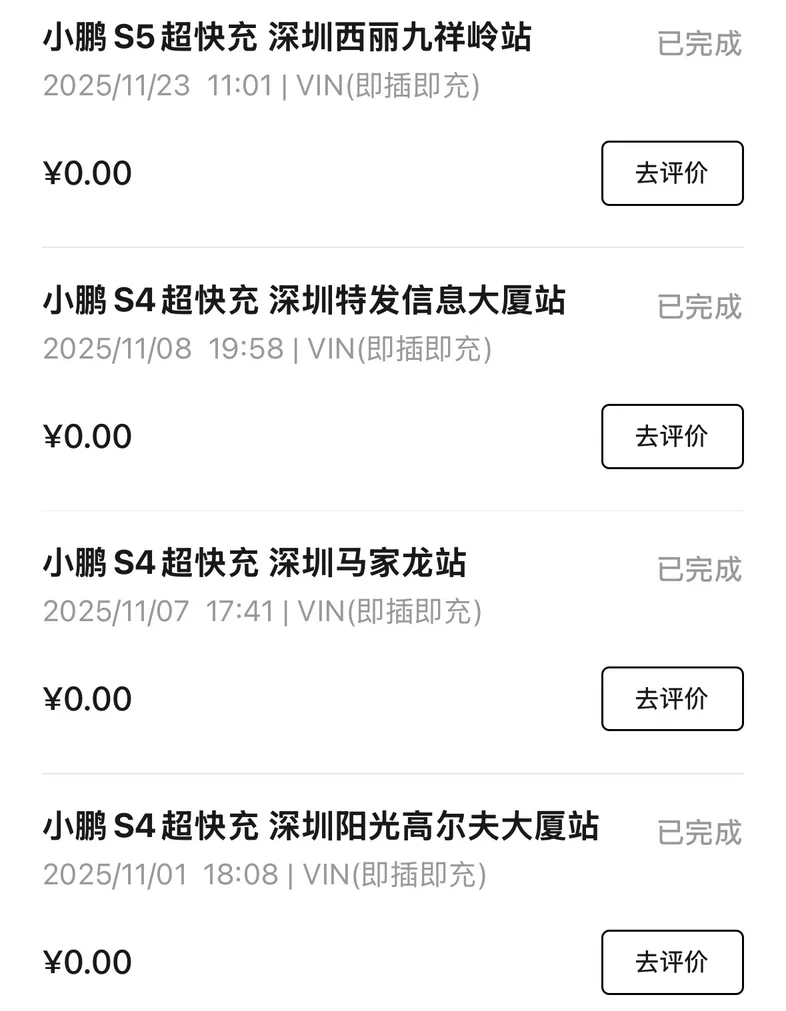Image resolution: width=786 pixels, height=1011 pixels.
Task: Open the 深圳特发信息大厦站 order details
Action: click(304, 300)
